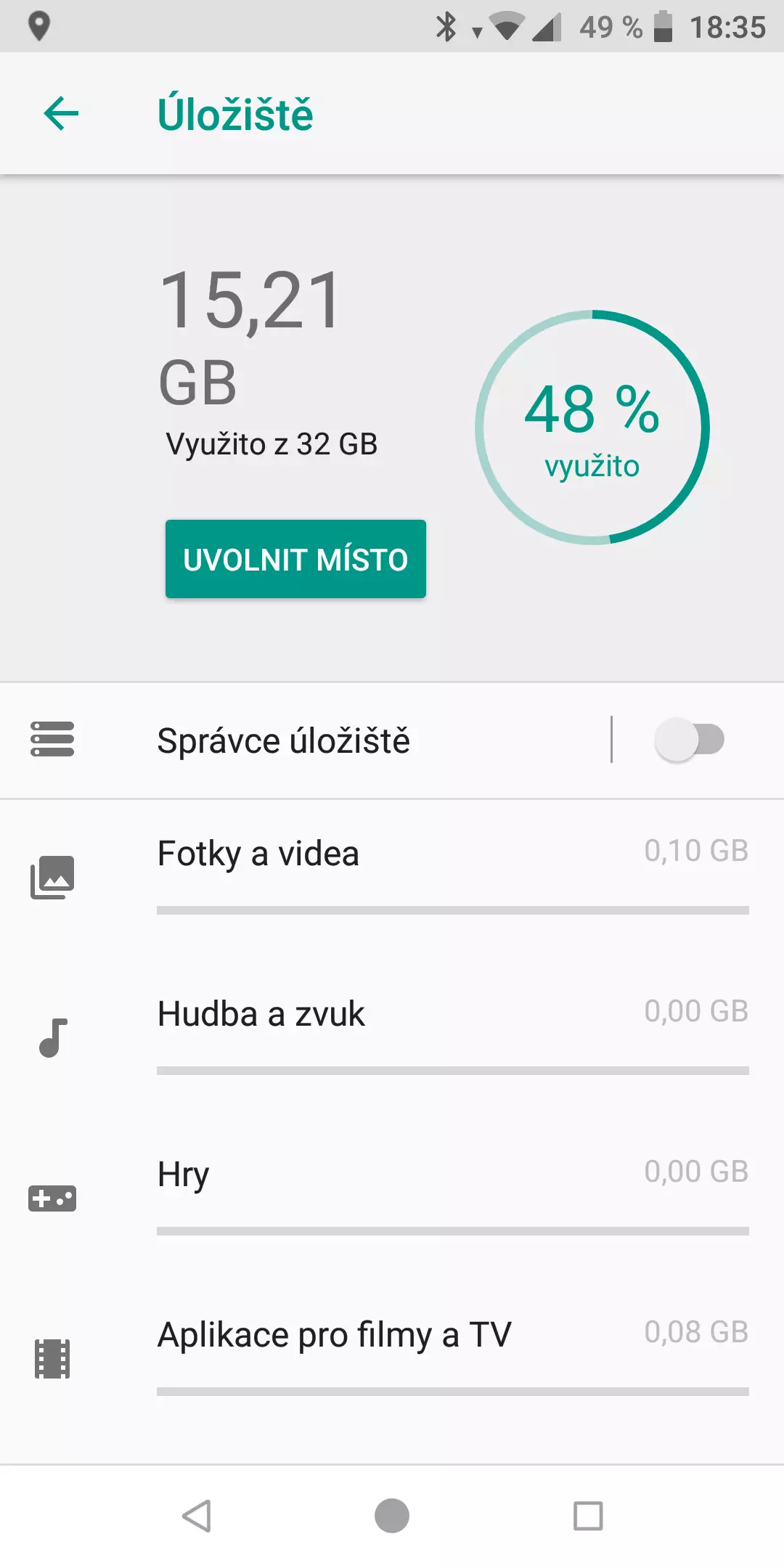
Task: Open Správce úložiště settings
Action: 305,740
